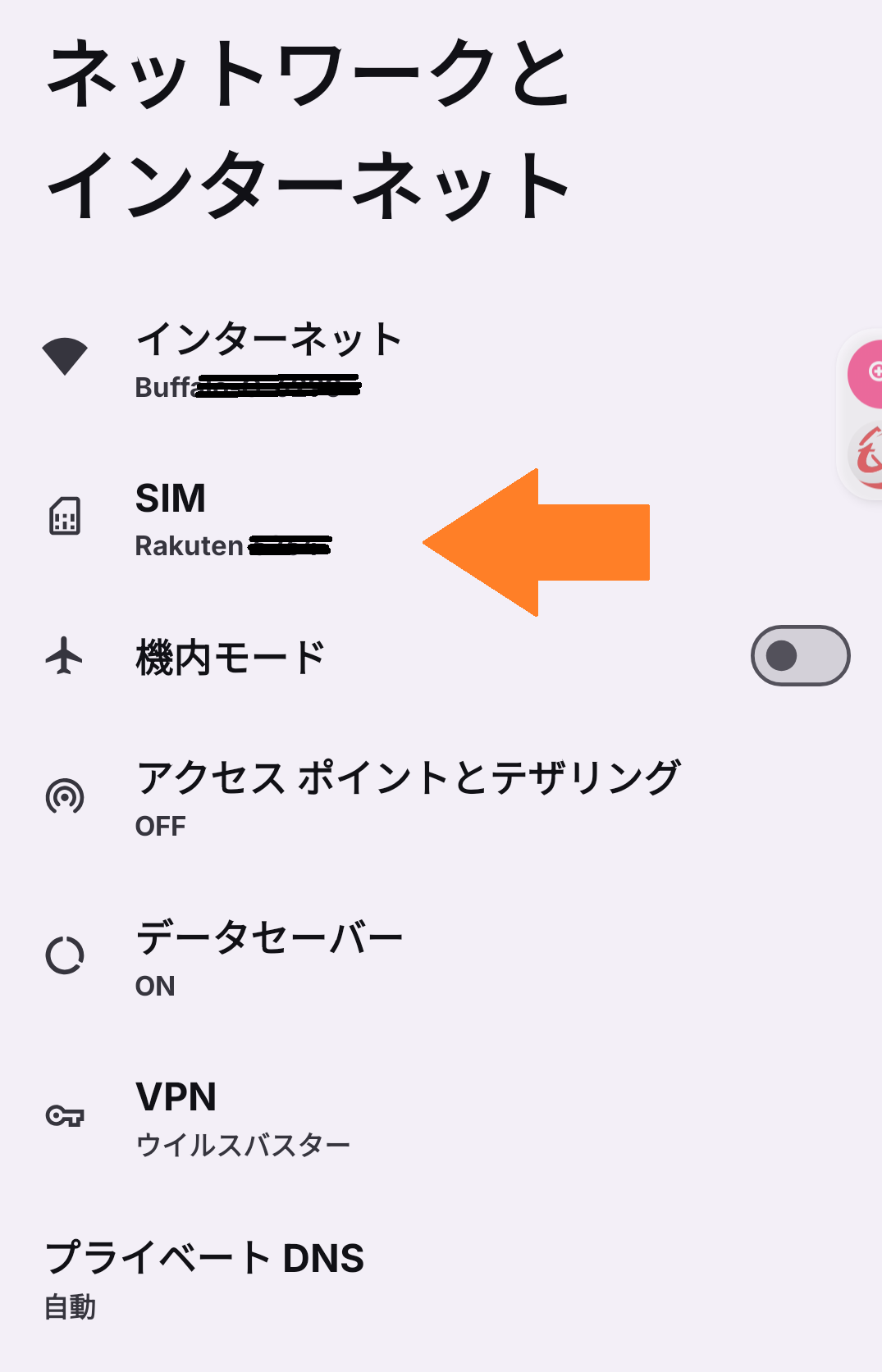Viewport: 882px width, 1372px height.
Task: Open VPN settings showing ウイルスバスター
Action: coord(243,1117)
